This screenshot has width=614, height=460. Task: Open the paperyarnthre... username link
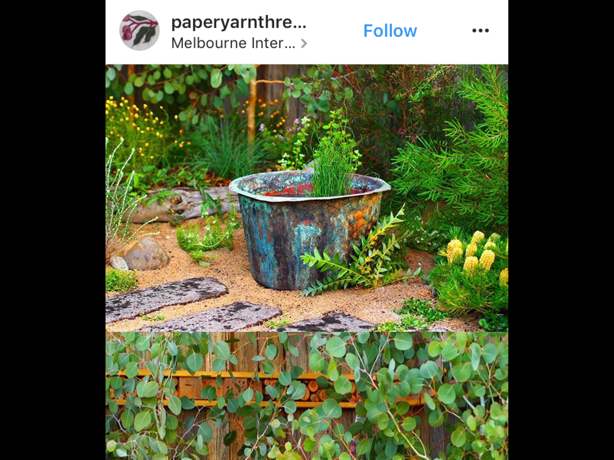[x=238, y=21]
